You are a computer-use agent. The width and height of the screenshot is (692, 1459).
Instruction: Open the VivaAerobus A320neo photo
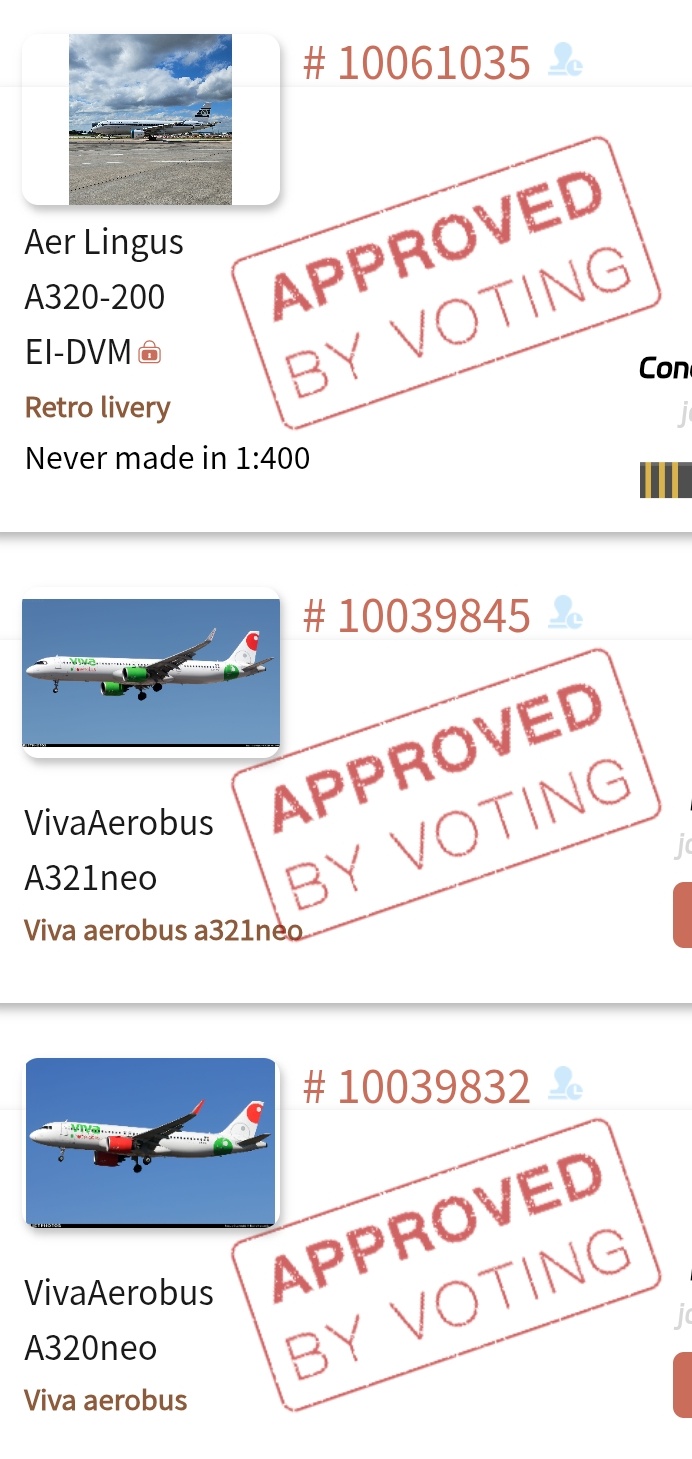150,1142
